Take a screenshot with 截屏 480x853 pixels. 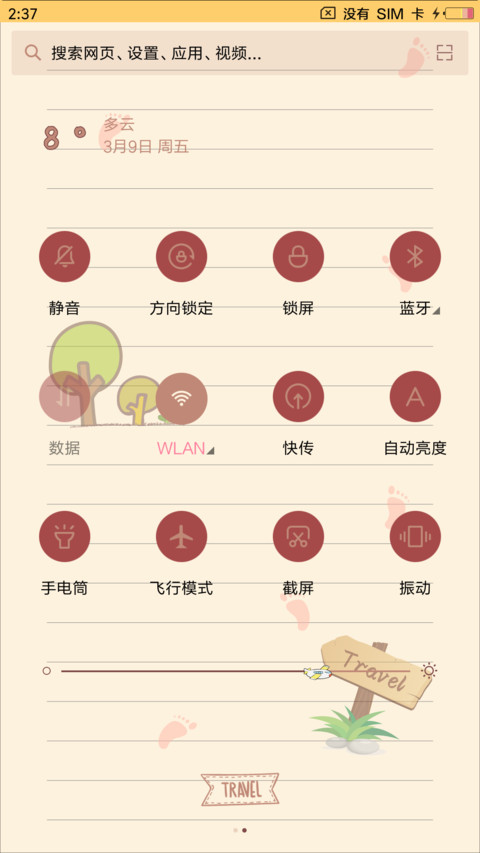[298, 536]
